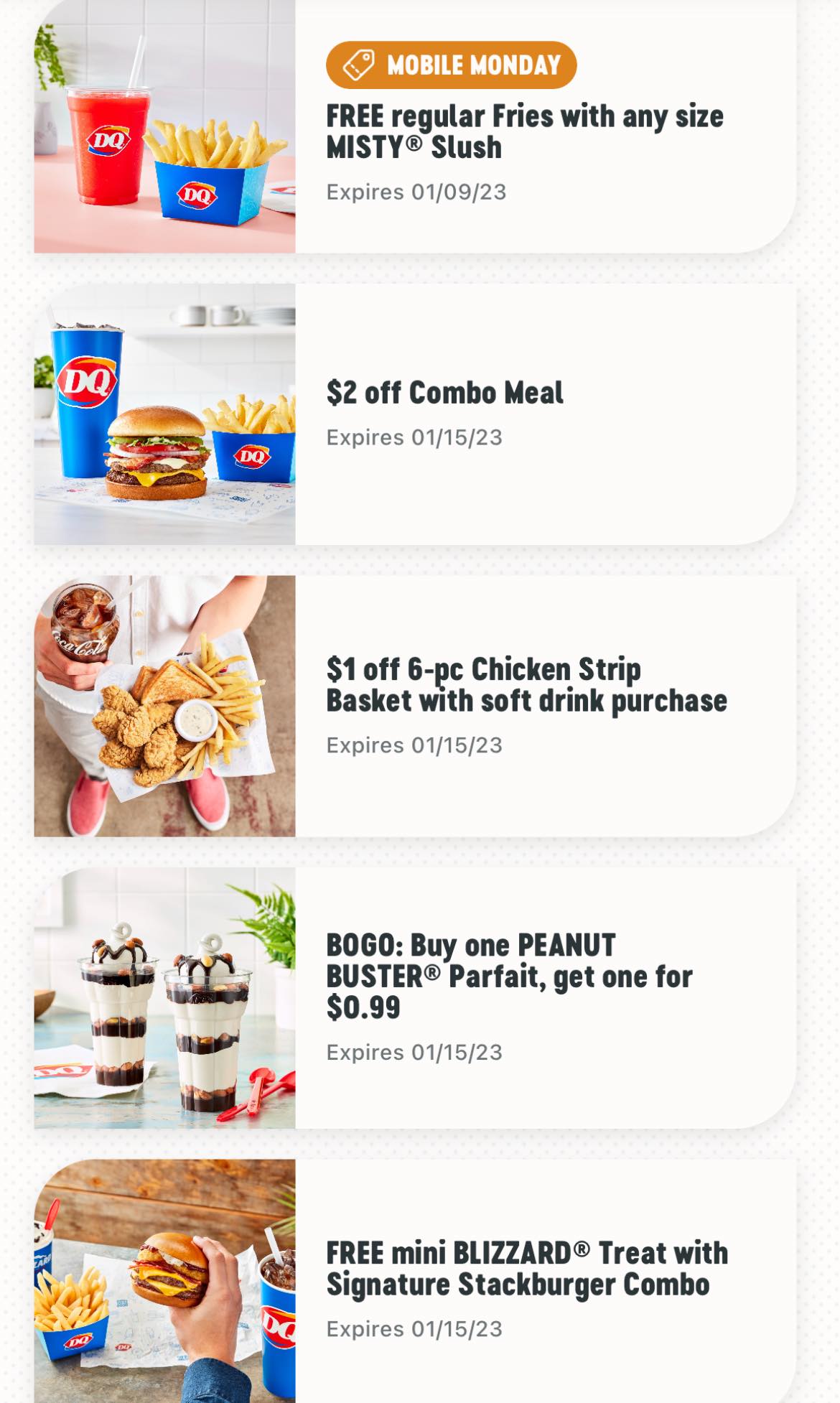
Task: Open the $2 off Combo Meal offer
Action: [445, 393]
